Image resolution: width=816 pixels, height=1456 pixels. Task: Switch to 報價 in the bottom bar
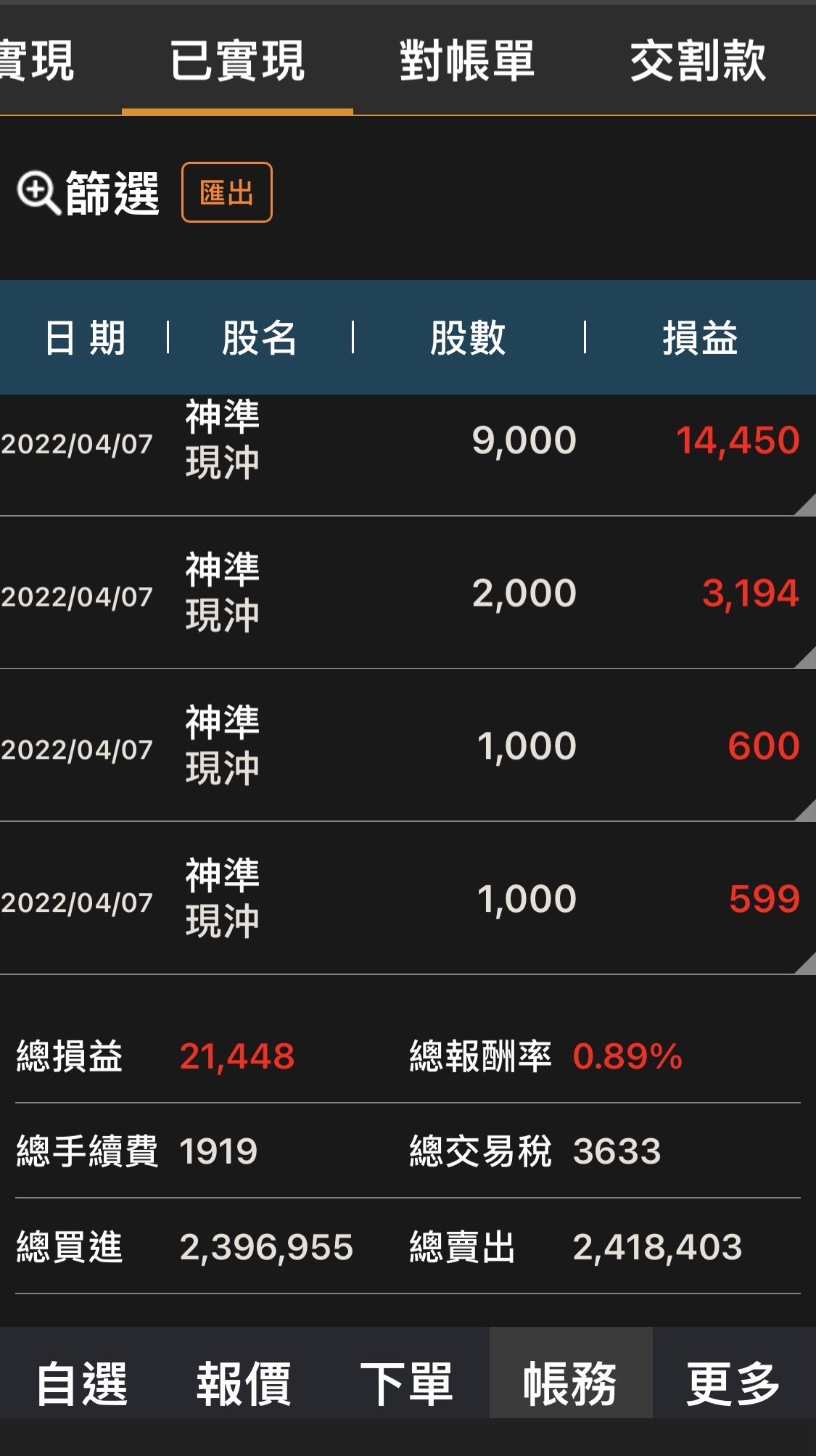(244, 1383)
